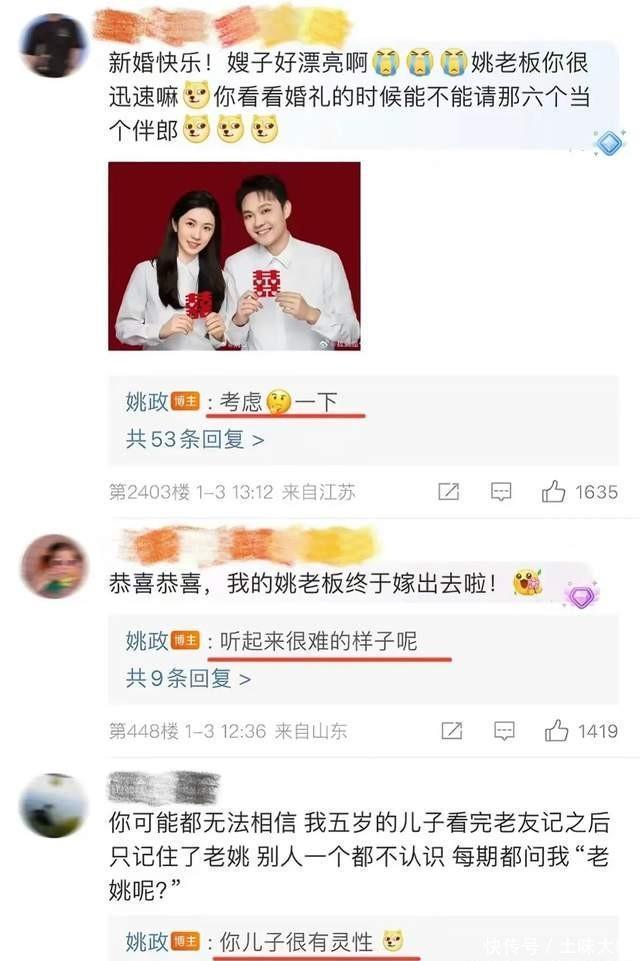The height and width of the screenshot is (961, 640).
Task: View all 9 replies to 恭喜恭喜 comment
Action: pyautogui.click(x=188, y=679)
